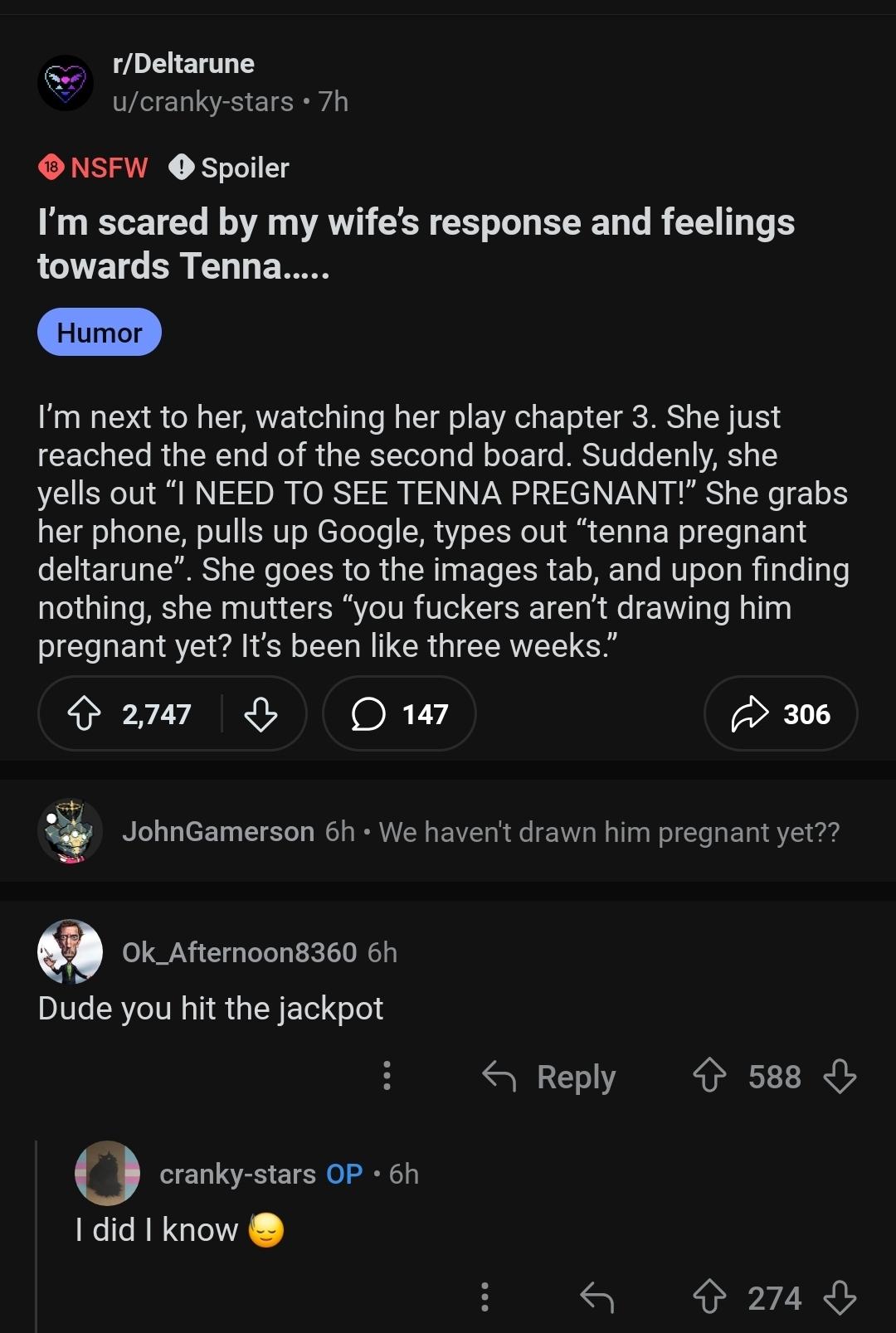Upvote the "Dude you hit the jackpot" comment
Image resolution: width=896 pixels, height=1333 pixels.
click(709, 1076)
